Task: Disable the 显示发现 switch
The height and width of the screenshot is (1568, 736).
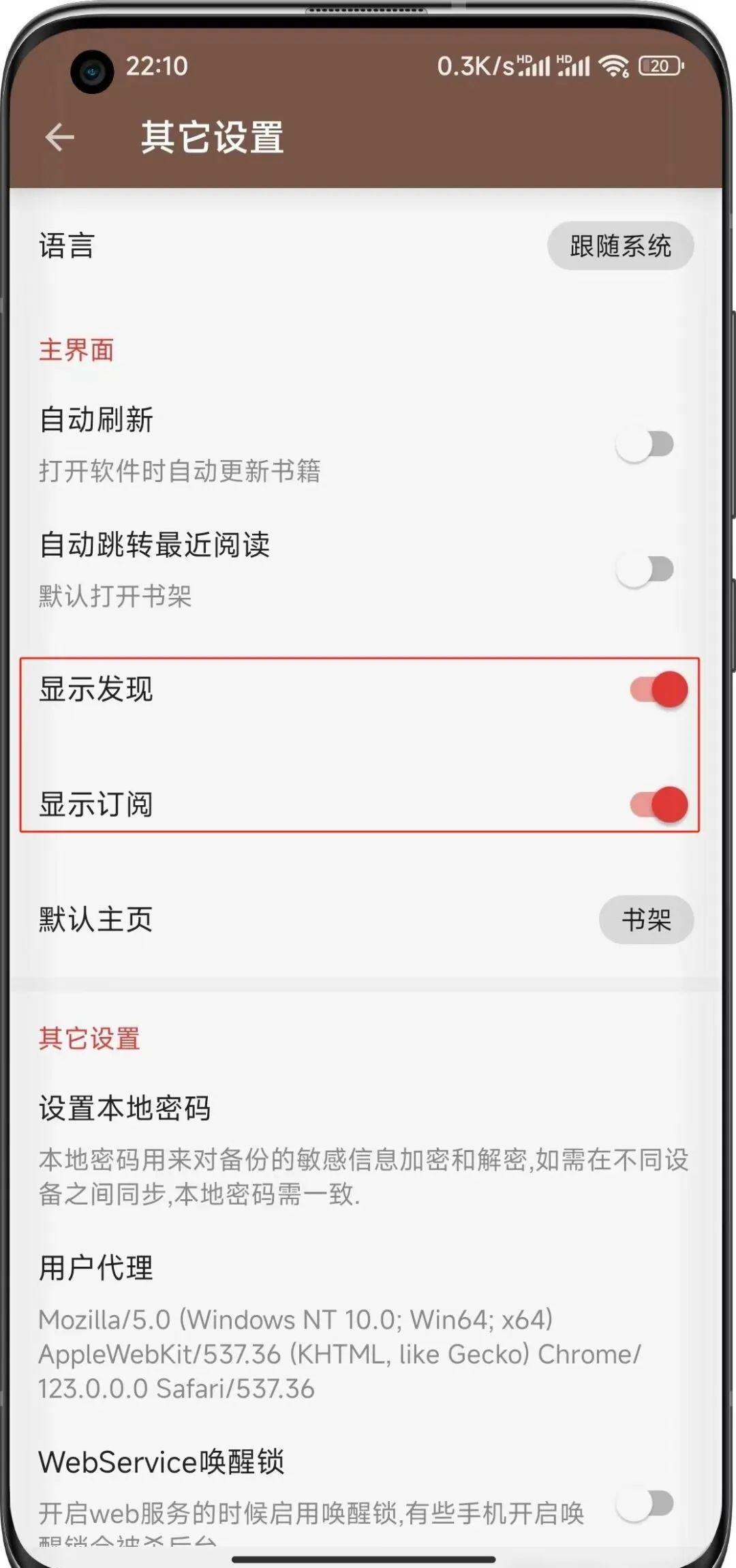Action: point(659,690)
